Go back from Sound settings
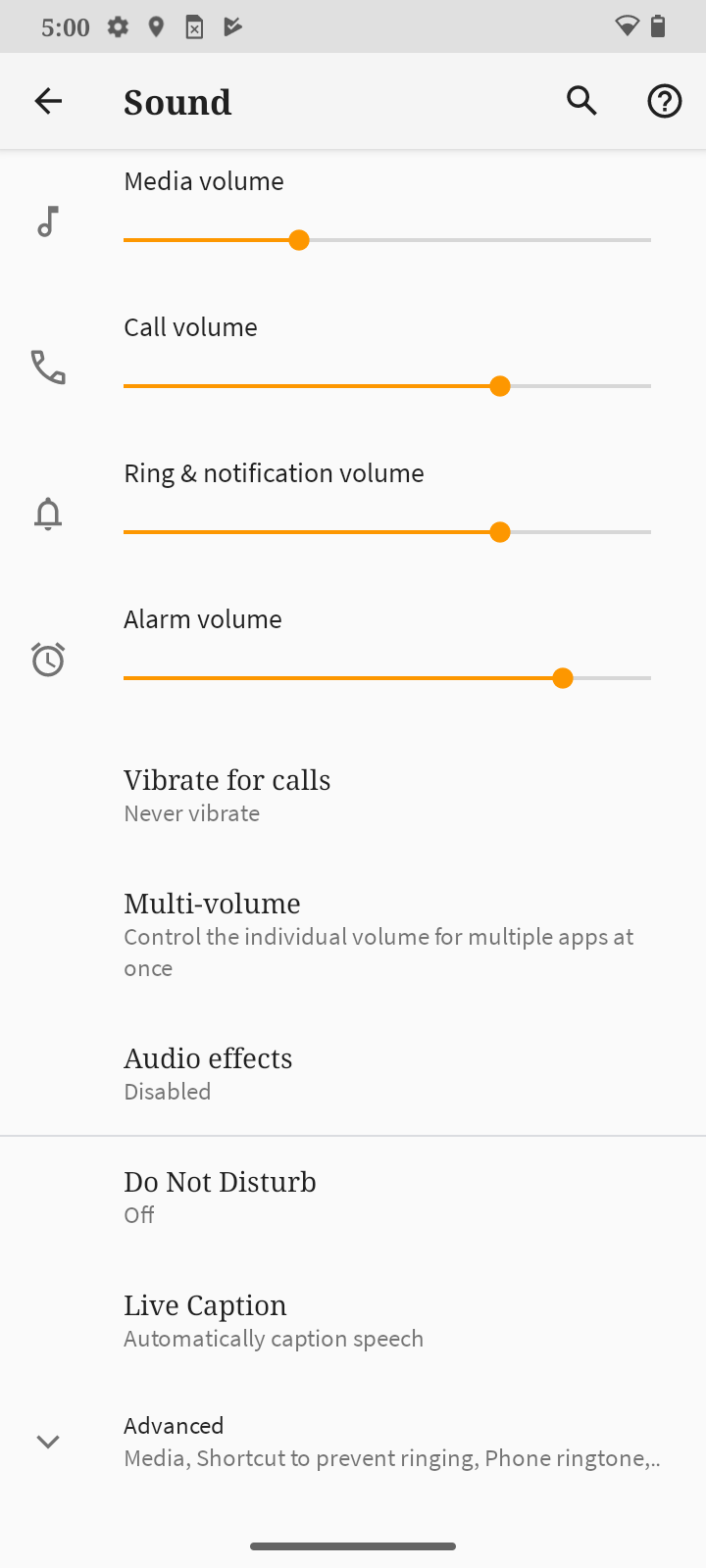Viewport: 706px width, 1568px height. point(48,101)
